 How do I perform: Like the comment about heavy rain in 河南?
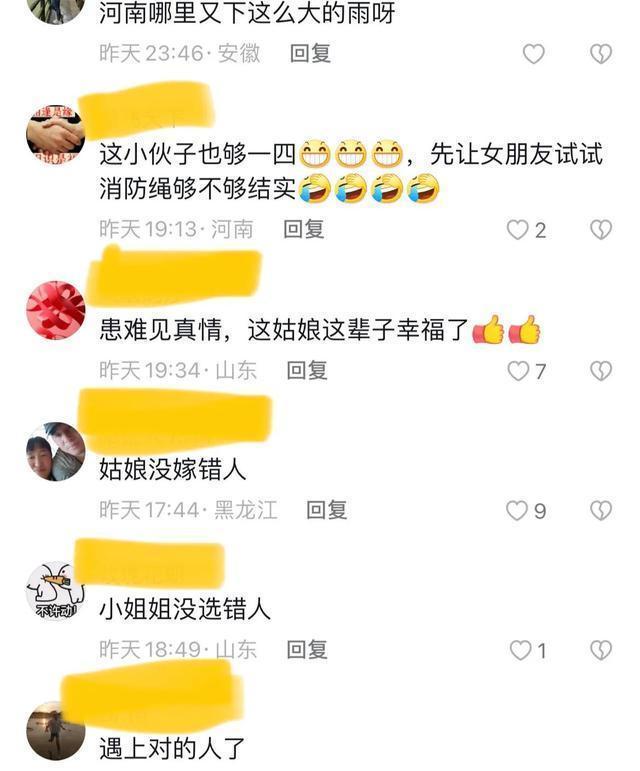coord(534,54)
